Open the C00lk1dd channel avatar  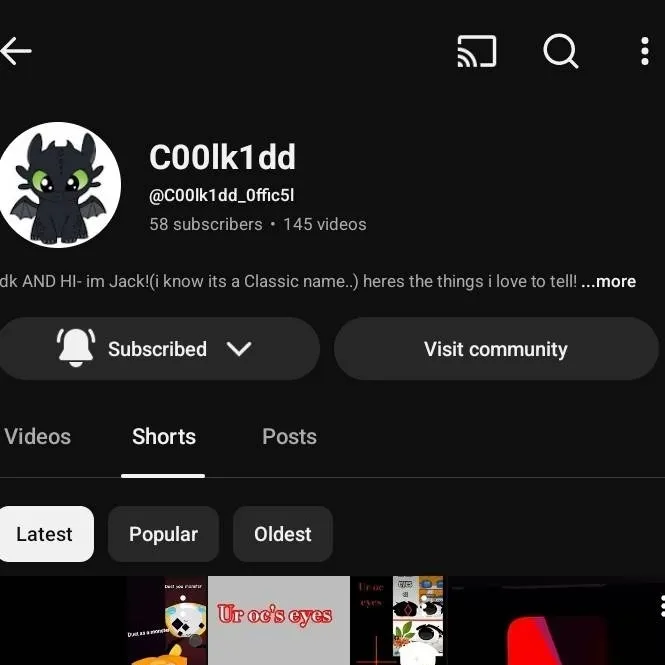[59, 184]
